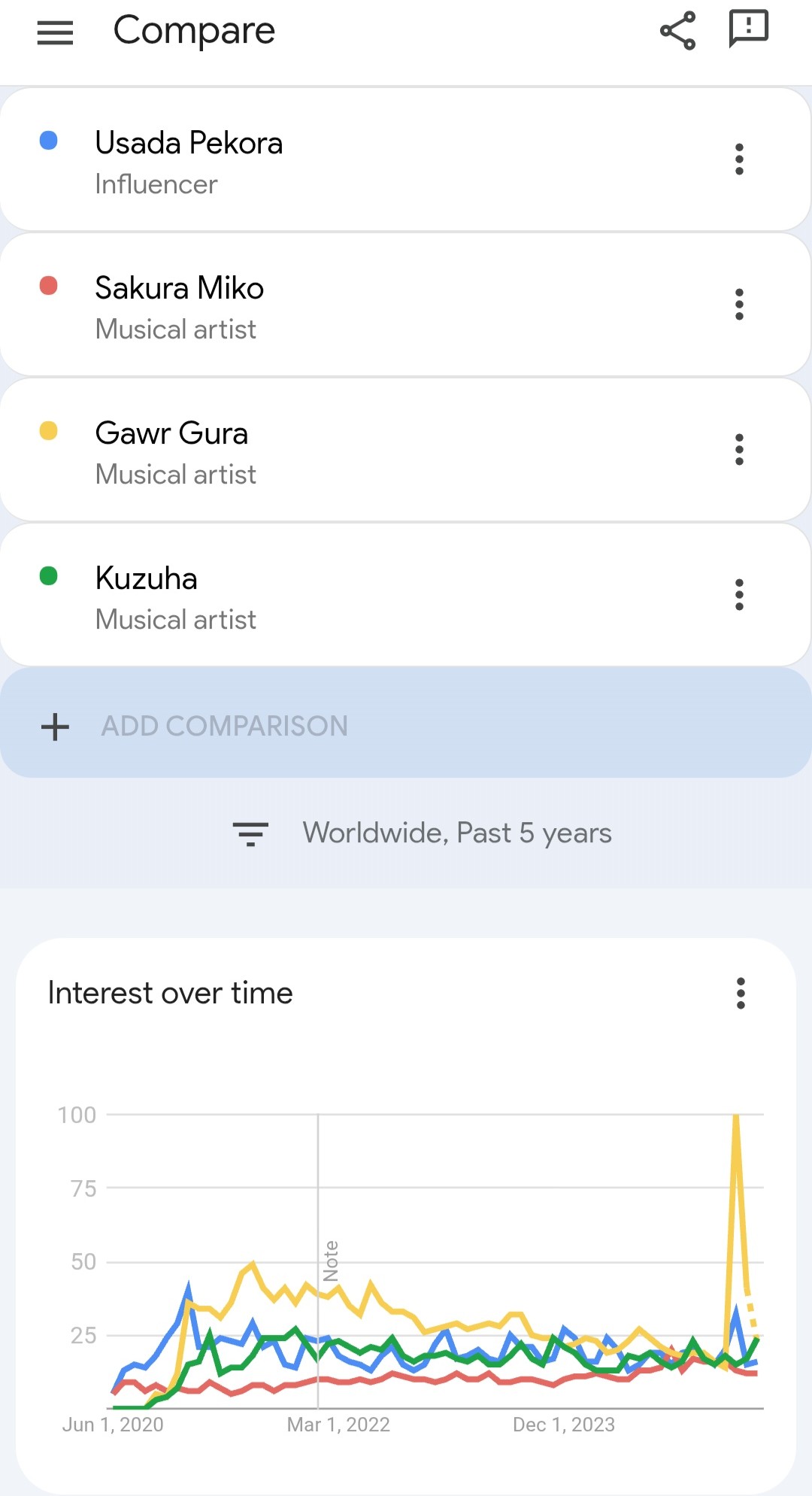This screenshot has width=812, height=1496.
Task: Edit the Gawr Gura search term
Action: tap(171, 433)
